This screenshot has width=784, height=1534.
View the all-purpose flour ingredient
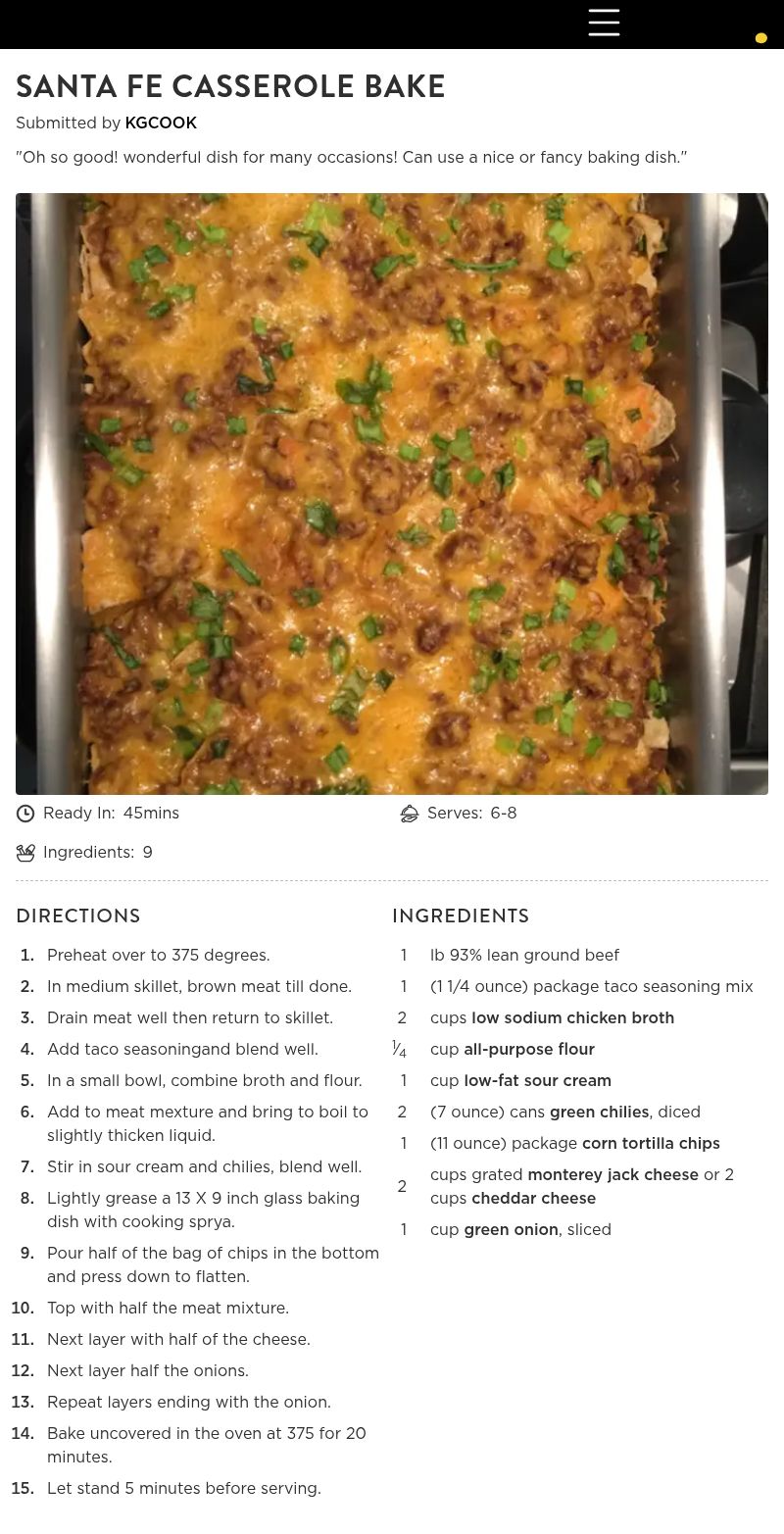(x=529, y=1049)
